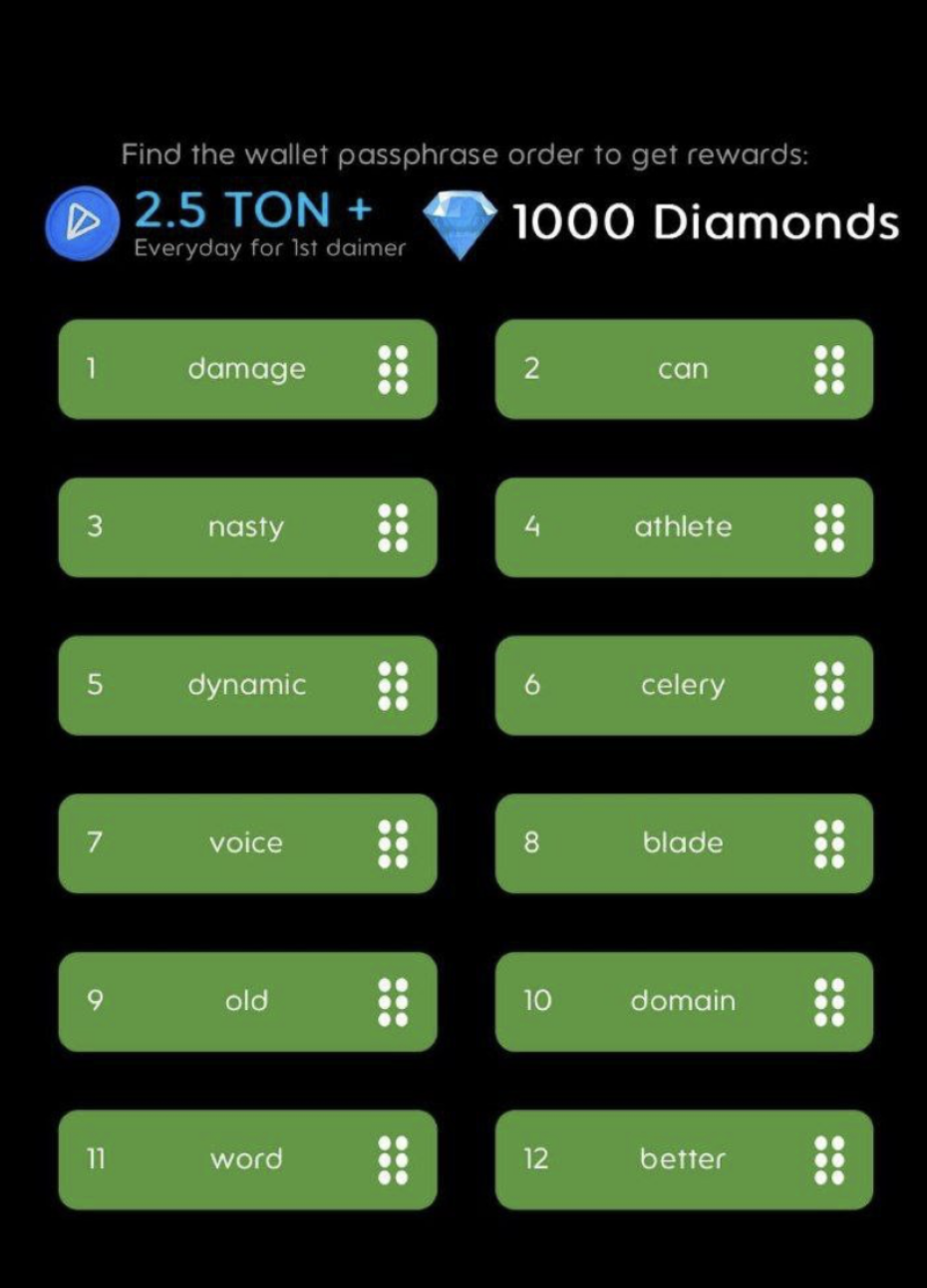Tap the dots icon on the domain tile
The image size is (927, 1288).
click(x=827, y=1001)
